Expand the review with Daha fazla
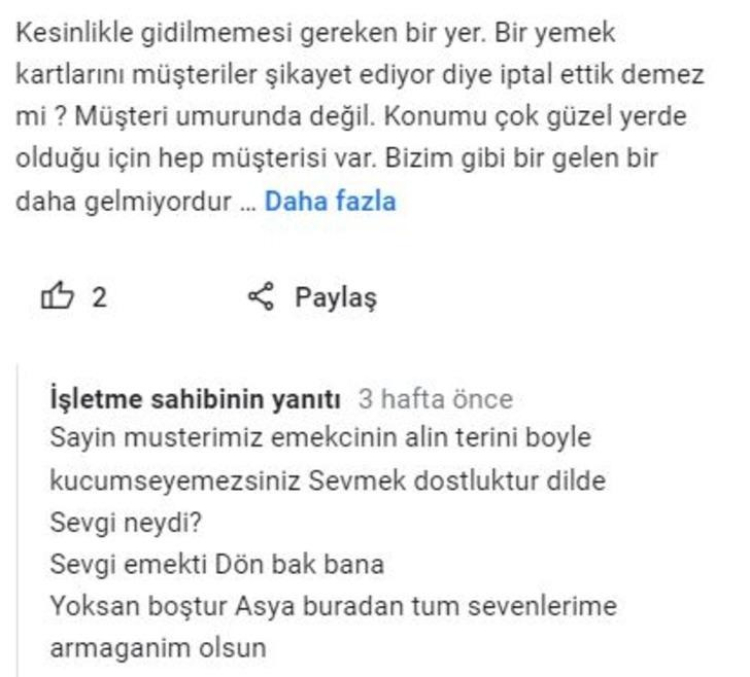Image resolution: width=750 pixels, height=677 pixels. pos(330,201)
